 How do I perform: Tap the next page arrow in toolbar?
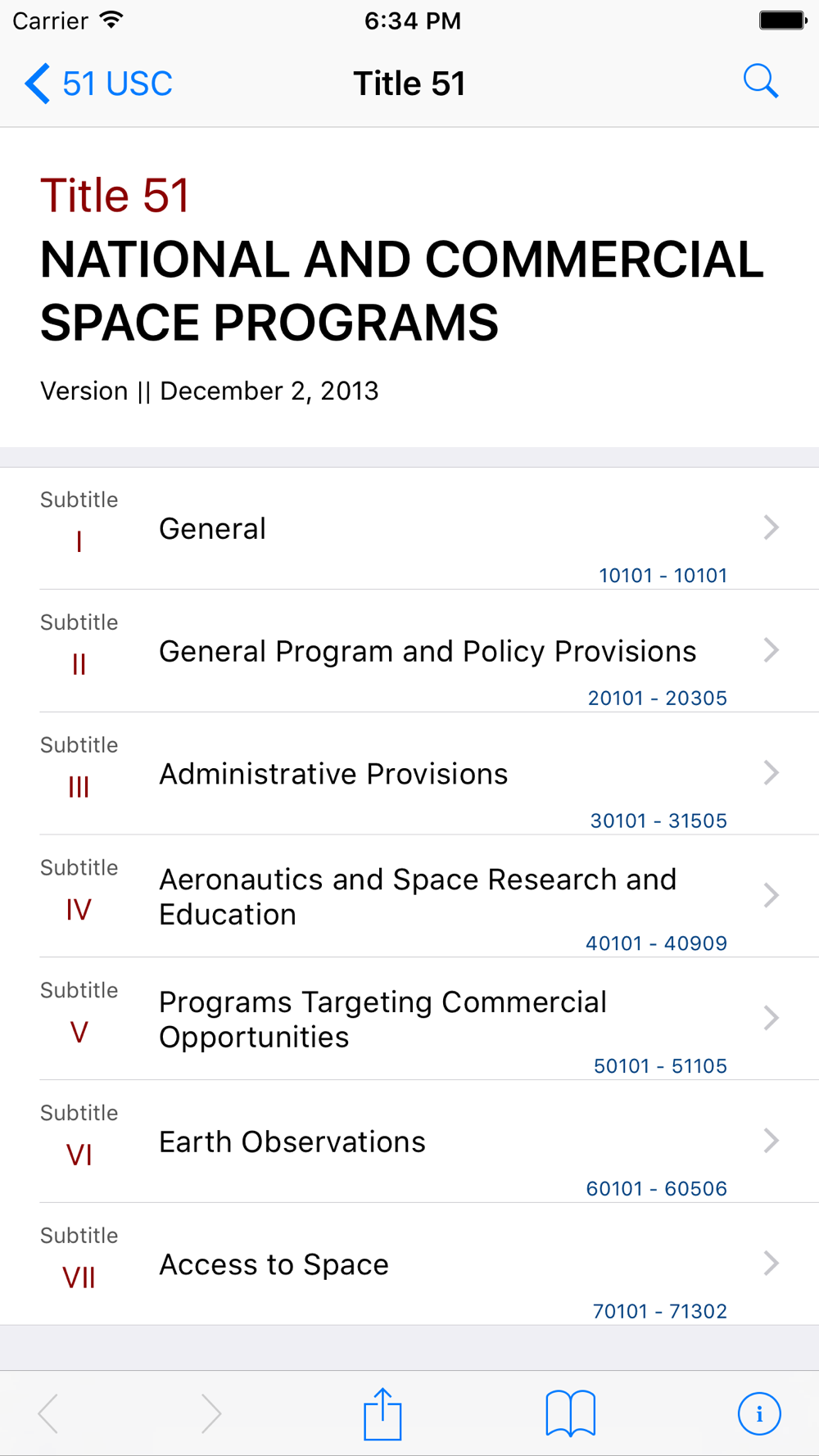pyautogui.click(x=211, y=1413)
